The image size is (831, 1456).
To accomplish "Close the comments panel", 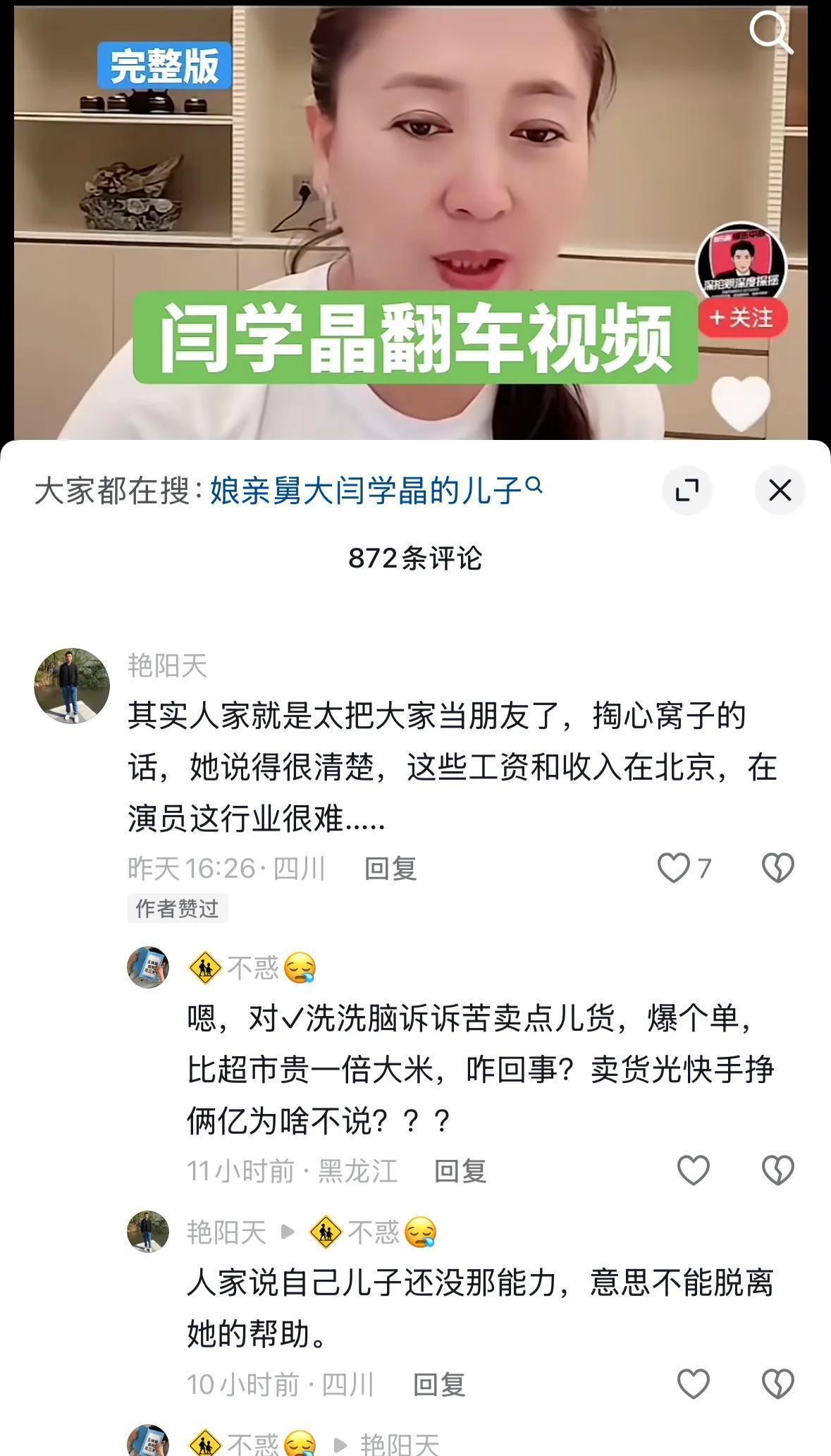I will pyautogui.click(x=780, y=490).
